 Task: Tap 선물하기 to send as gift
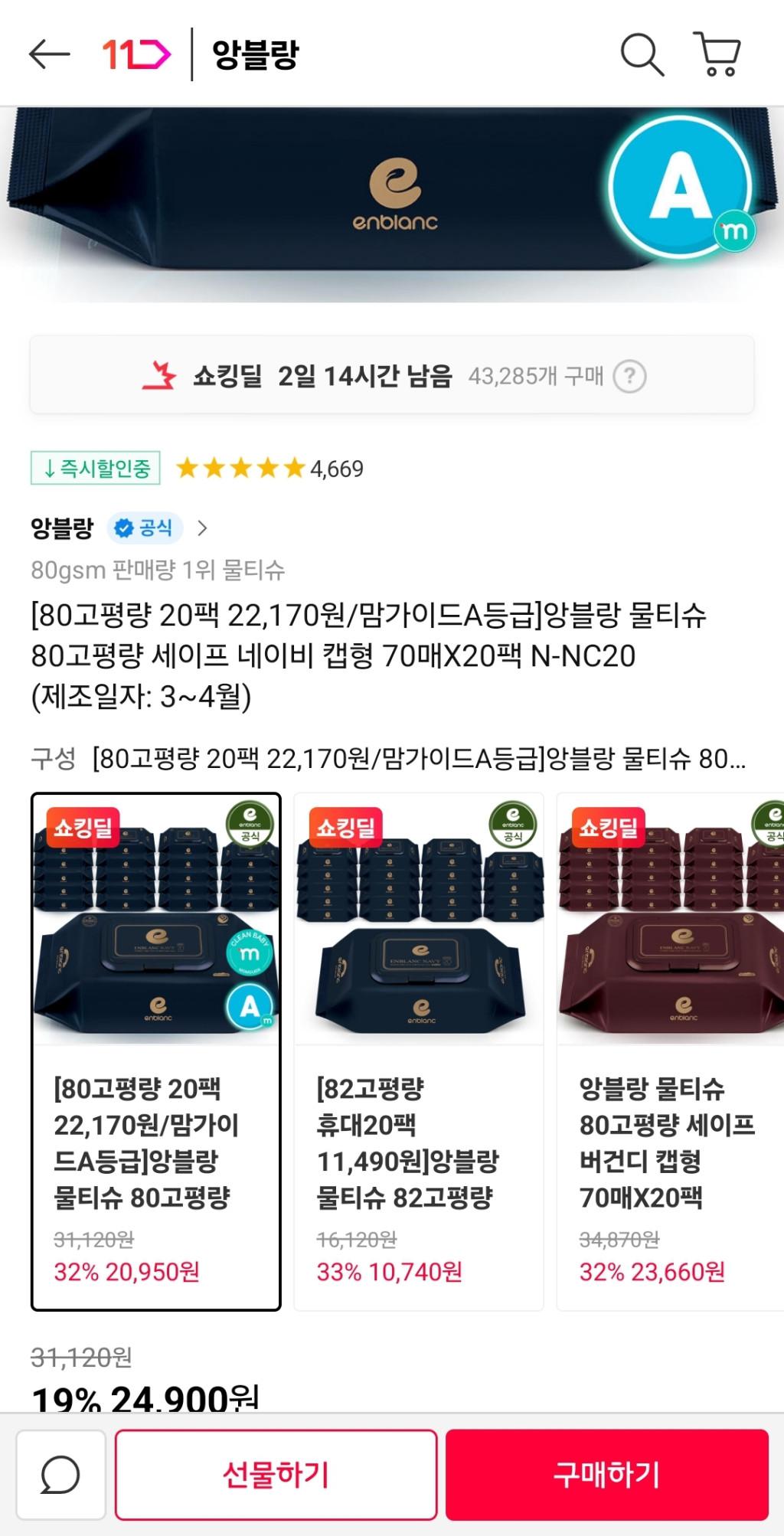(x=276, y=1474)
